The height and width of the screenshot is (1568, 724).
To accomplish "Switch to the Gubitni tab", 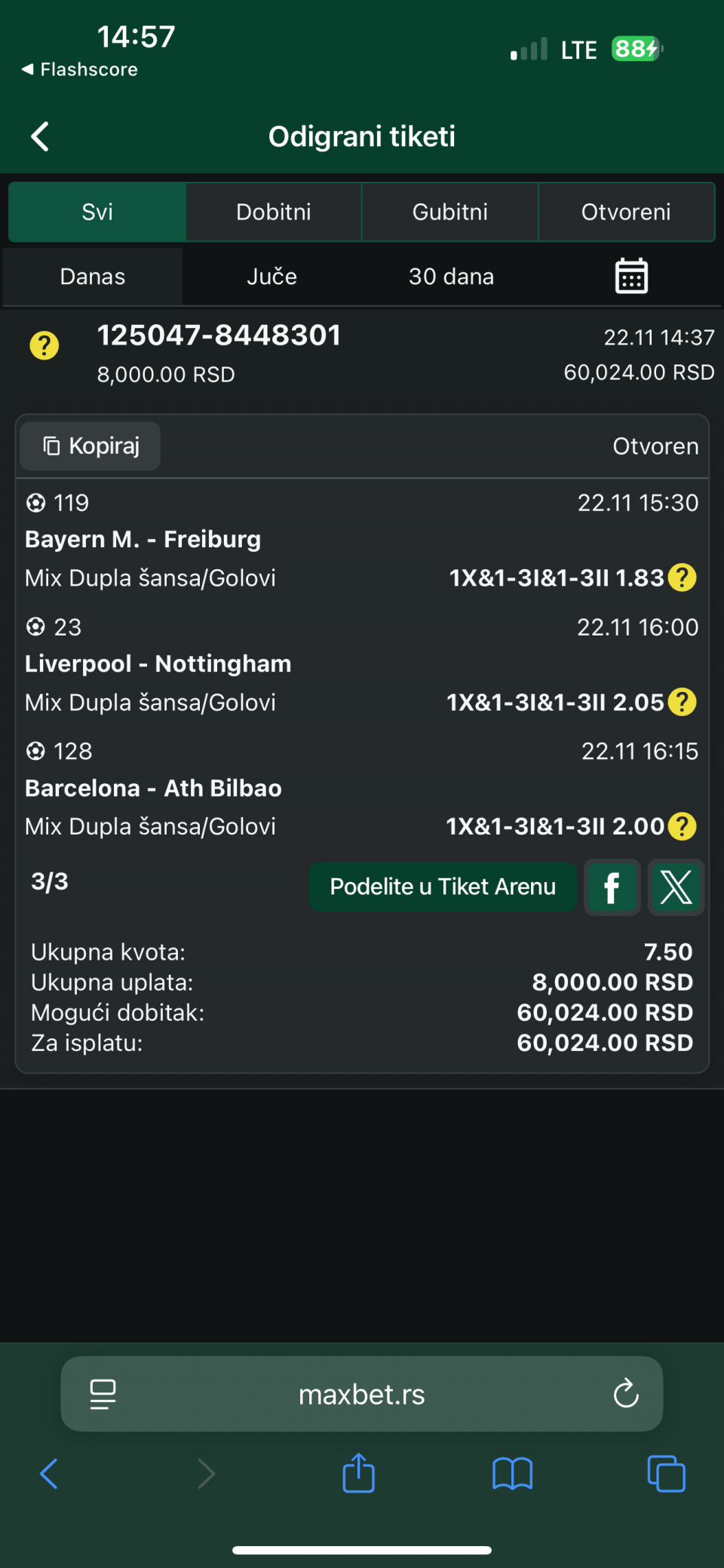I will click(449, 212).
